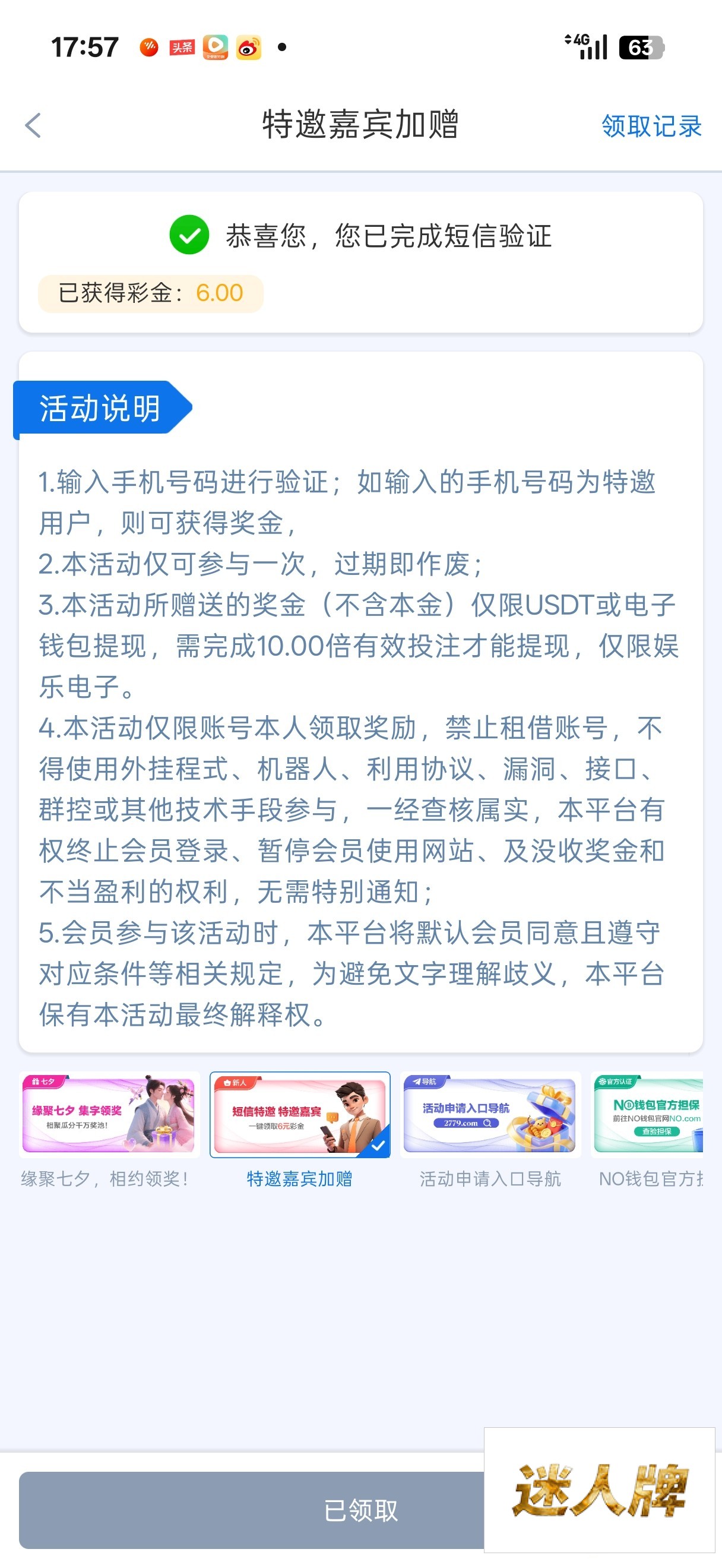
Task: Tap the 已领取 button
Action: pyautogui.click(x=360, y=1510)
